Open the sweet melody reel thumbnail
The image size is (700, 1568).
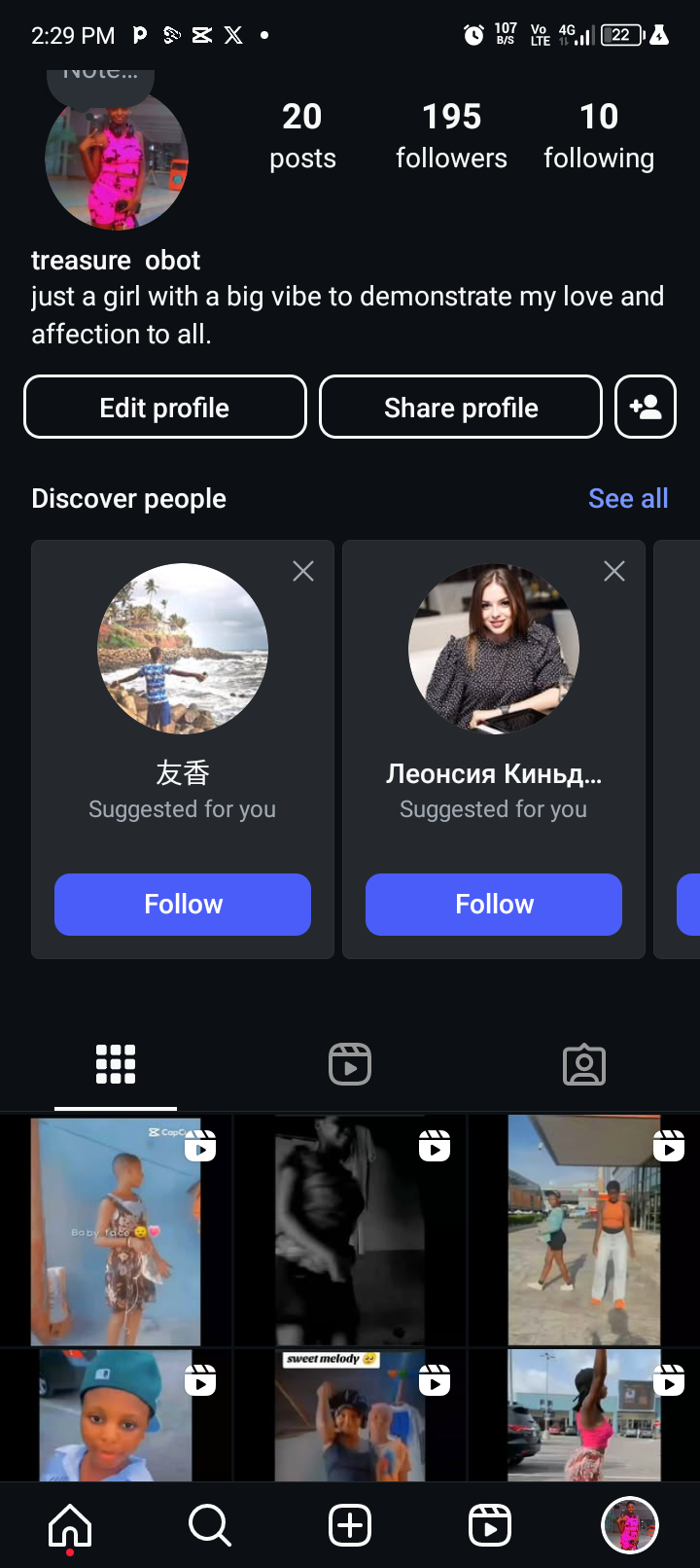click(x=350, y=1415)
